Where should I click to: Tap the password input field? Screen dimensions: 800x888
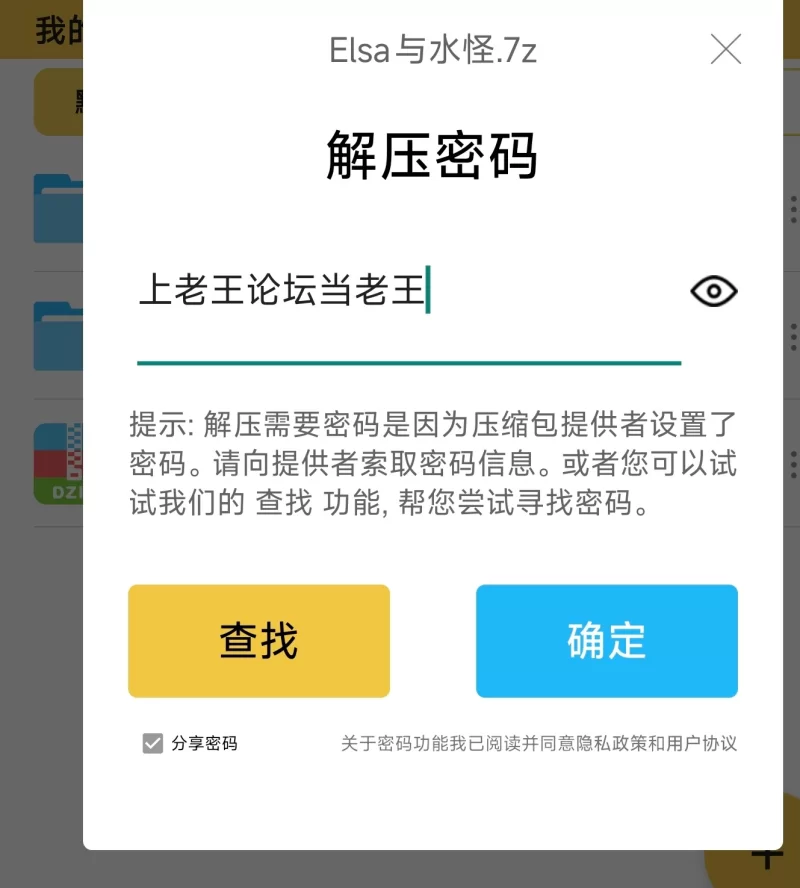tap(400, 292)
